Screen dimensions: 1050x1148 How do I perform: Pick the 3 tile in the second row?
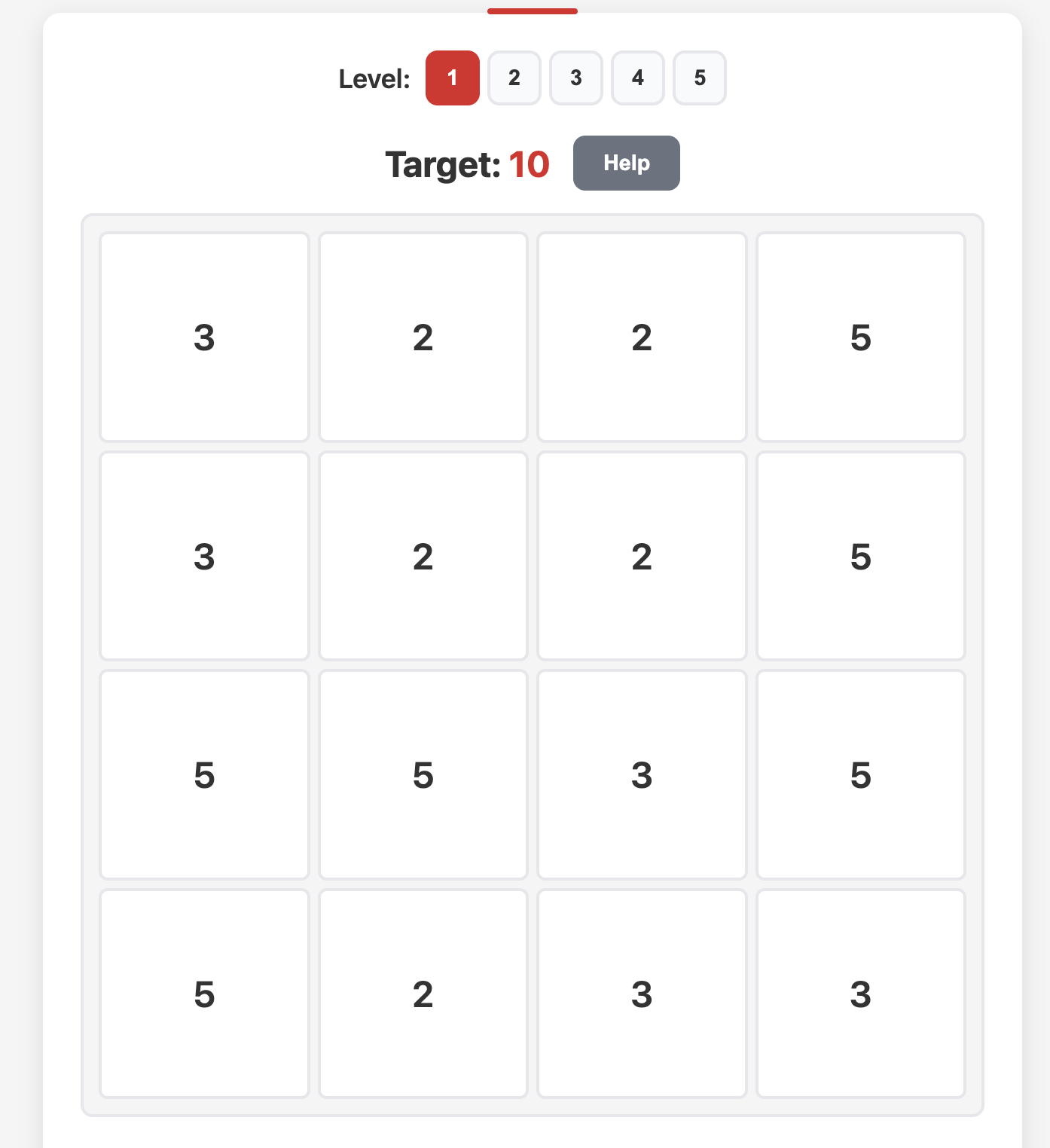click(x=204, y=556)
